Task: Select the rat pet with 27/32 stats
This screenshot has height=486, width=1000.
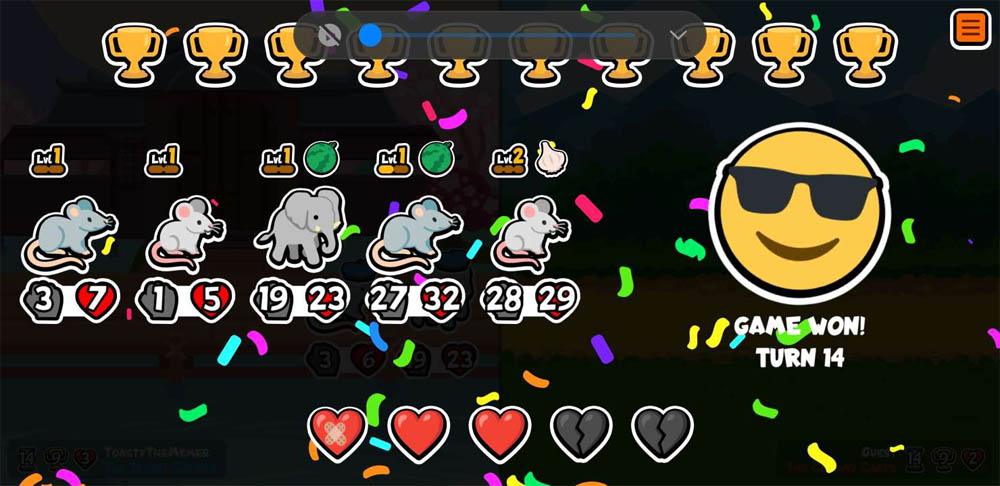Action: click(x=415, y=233)
